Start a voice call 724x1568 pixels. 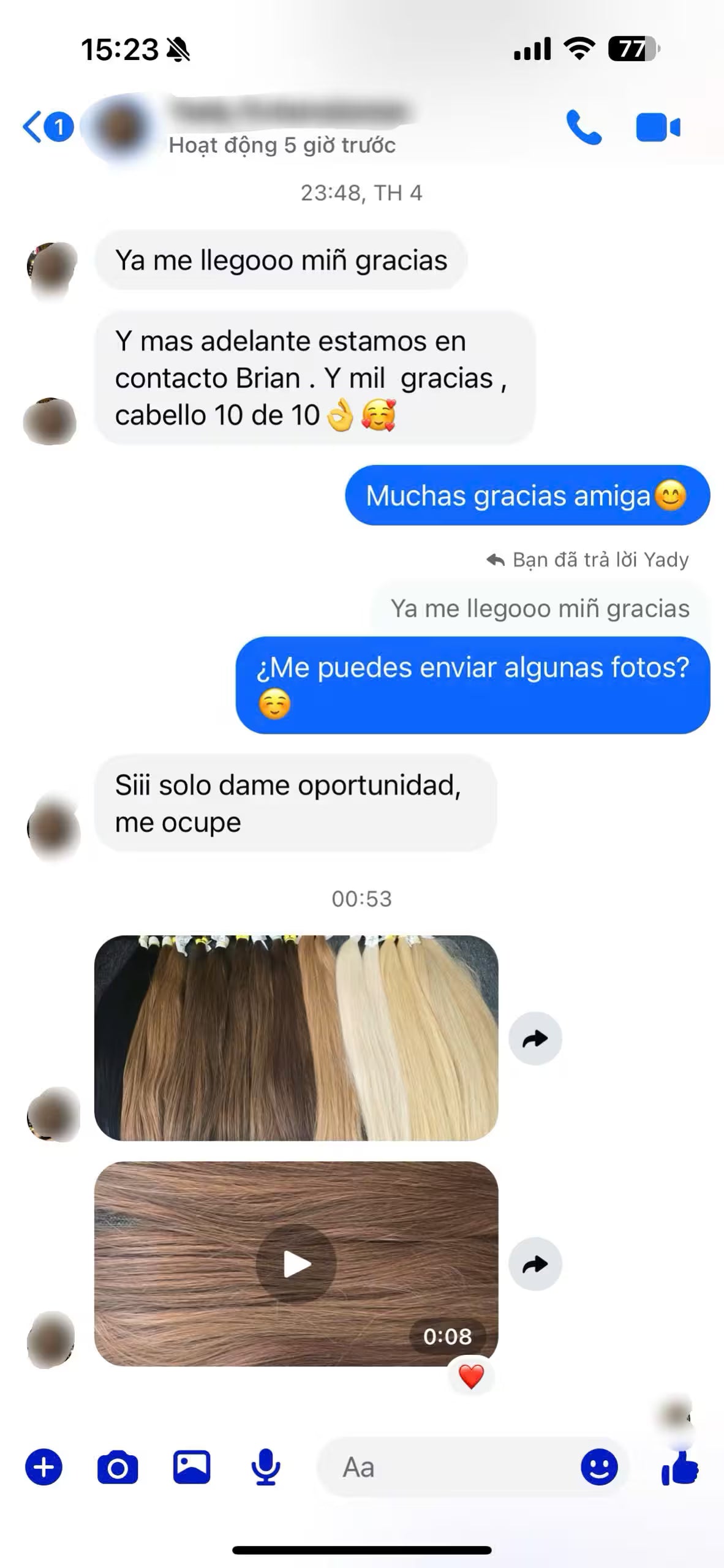pos(583,127)
